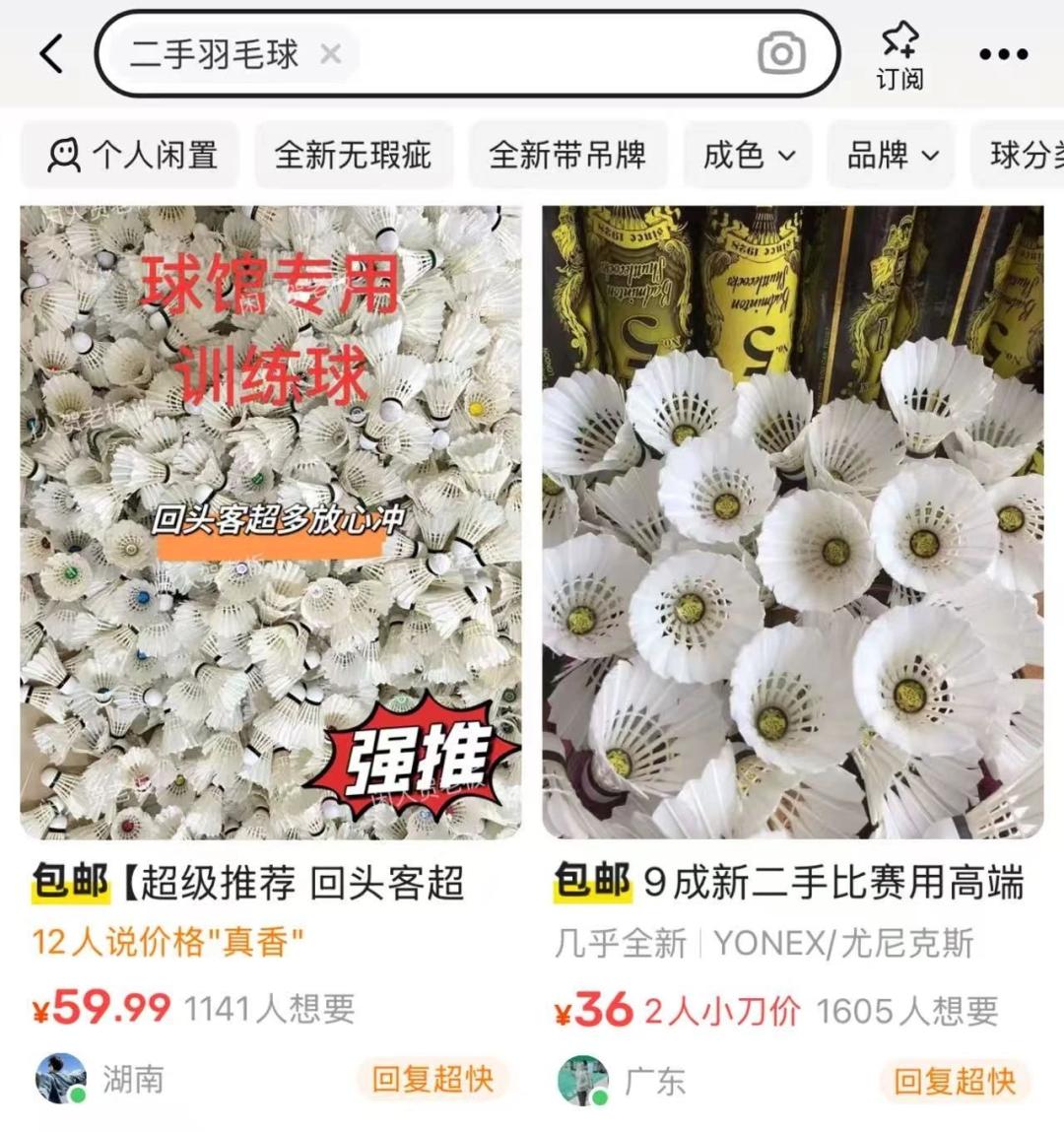Image resolution: width=1064 pixels, height=1132 pixels.
Task: Clear the search text with the X
Action: click(x=331, y=54)
